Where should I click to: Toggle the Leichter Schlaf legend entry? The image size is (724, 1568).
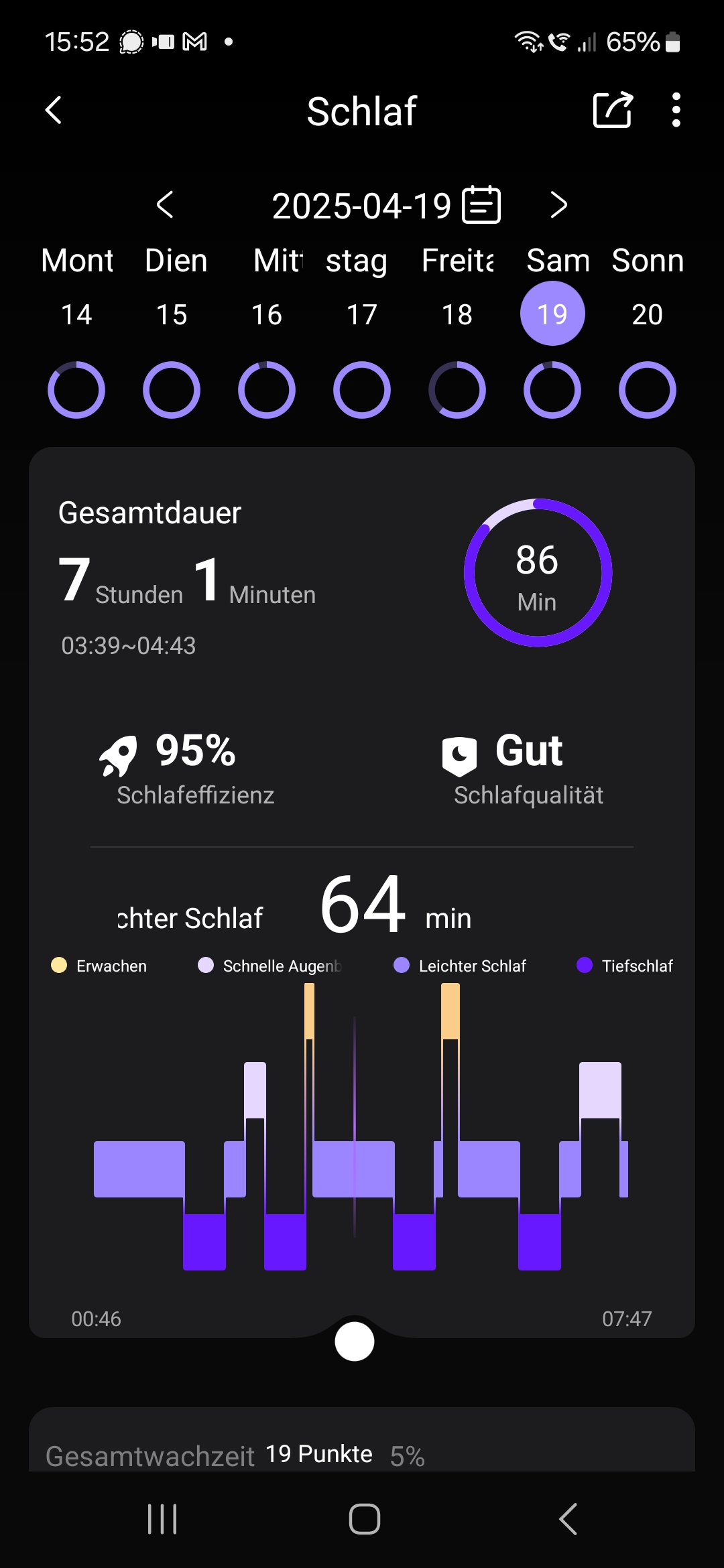click(402, 966)
